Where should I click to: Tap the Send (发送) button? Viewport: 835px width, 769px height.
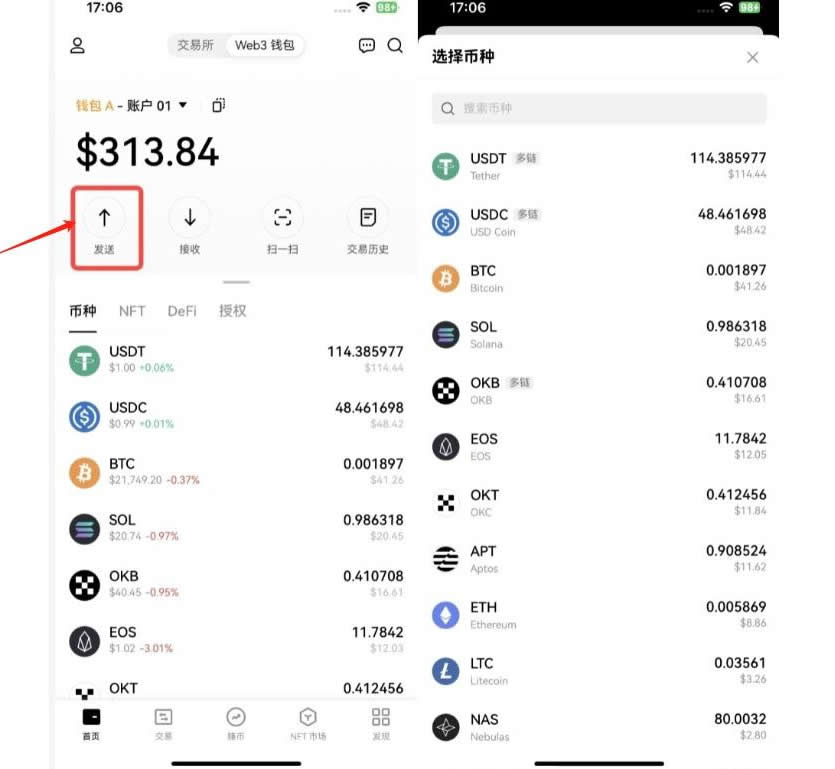(x=104, y=226)
